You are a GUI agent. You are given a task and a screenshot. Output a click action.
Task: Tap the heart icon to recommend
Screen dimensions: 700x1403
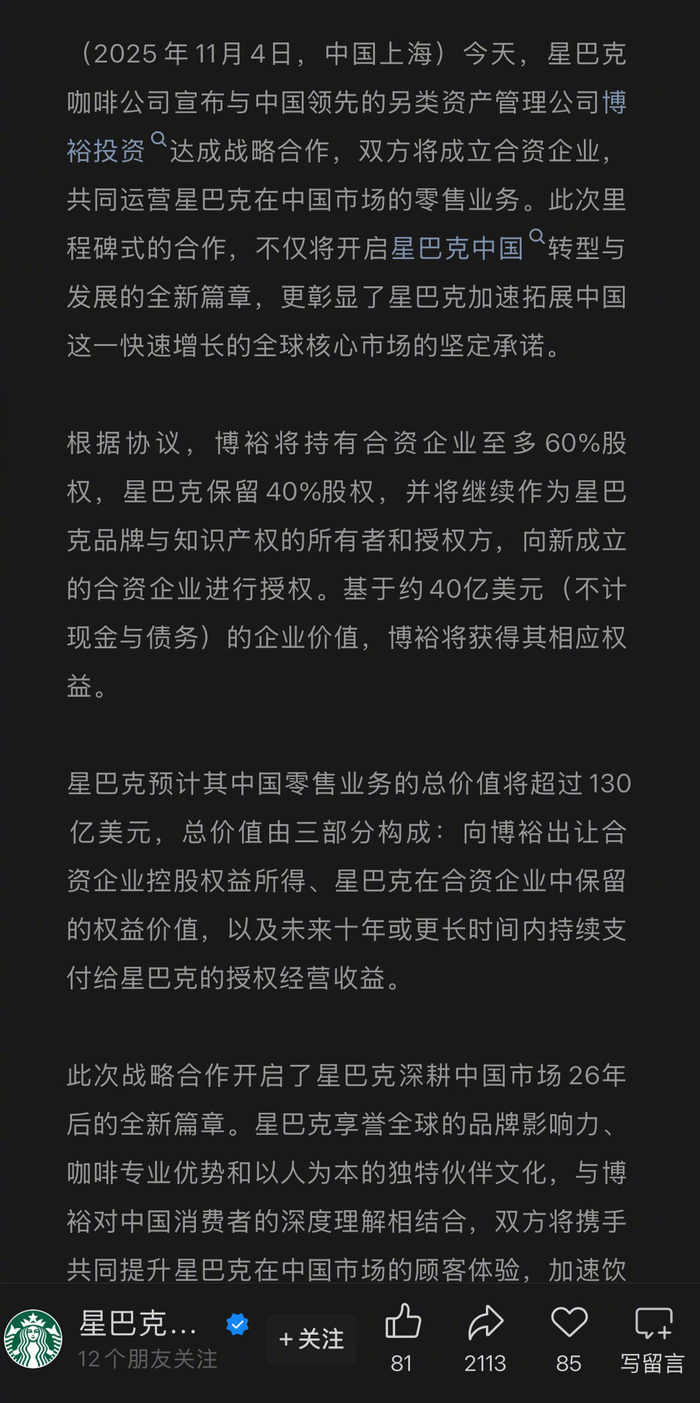click(x=569, y=1324)
